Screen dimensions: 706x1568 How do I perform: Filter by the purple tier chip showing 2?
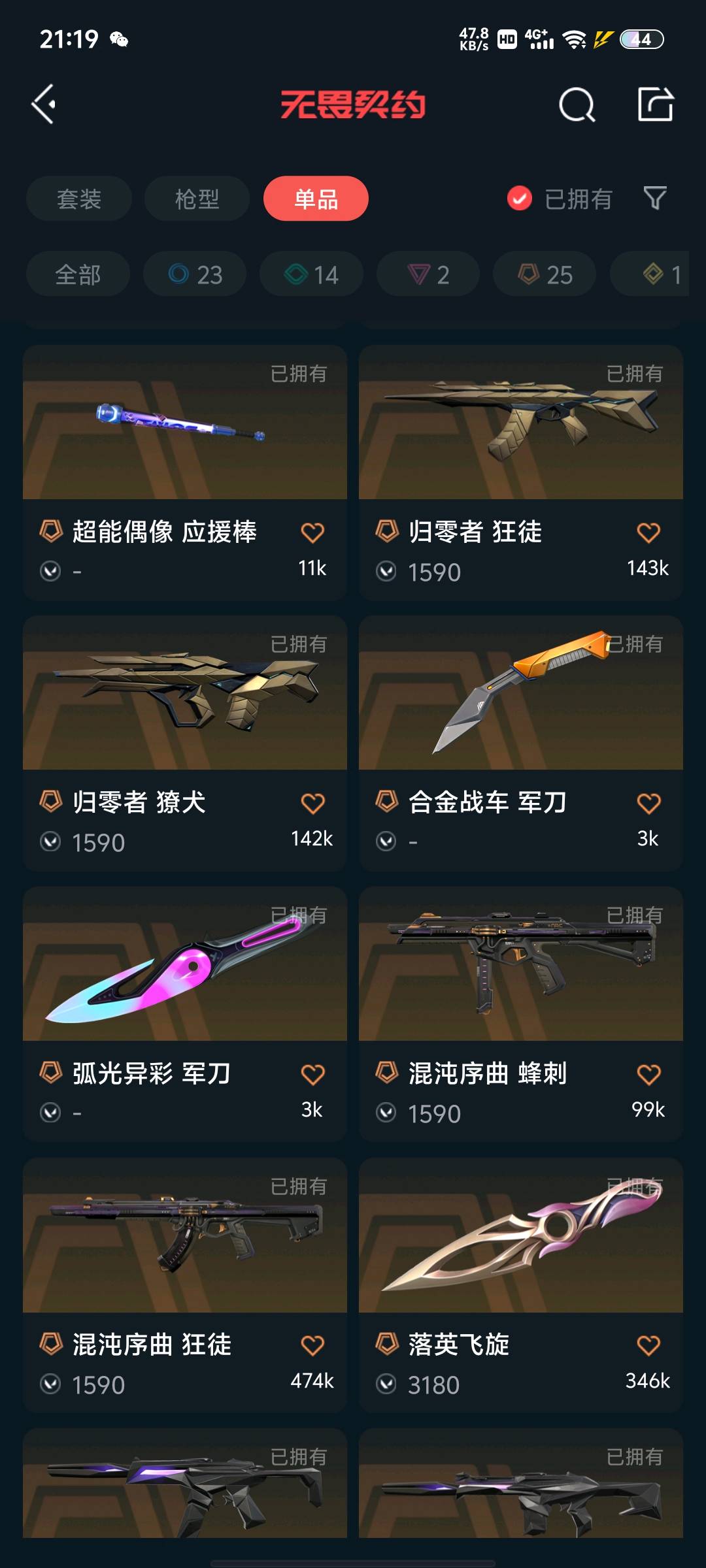tap(428, 274)
